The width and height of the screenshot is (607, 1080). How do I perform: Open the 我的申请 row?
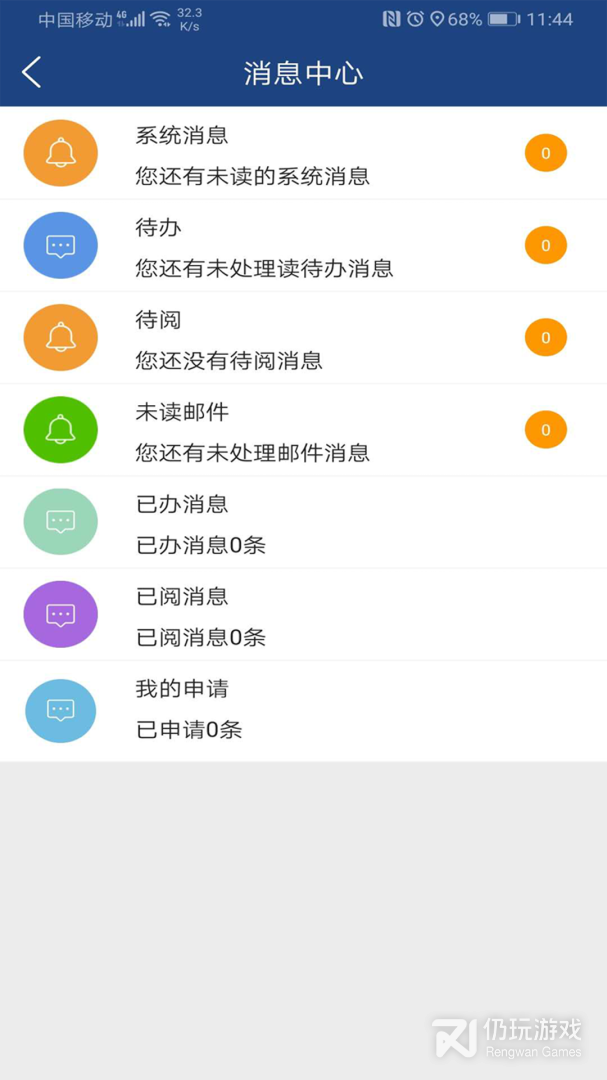pos(303,711)
